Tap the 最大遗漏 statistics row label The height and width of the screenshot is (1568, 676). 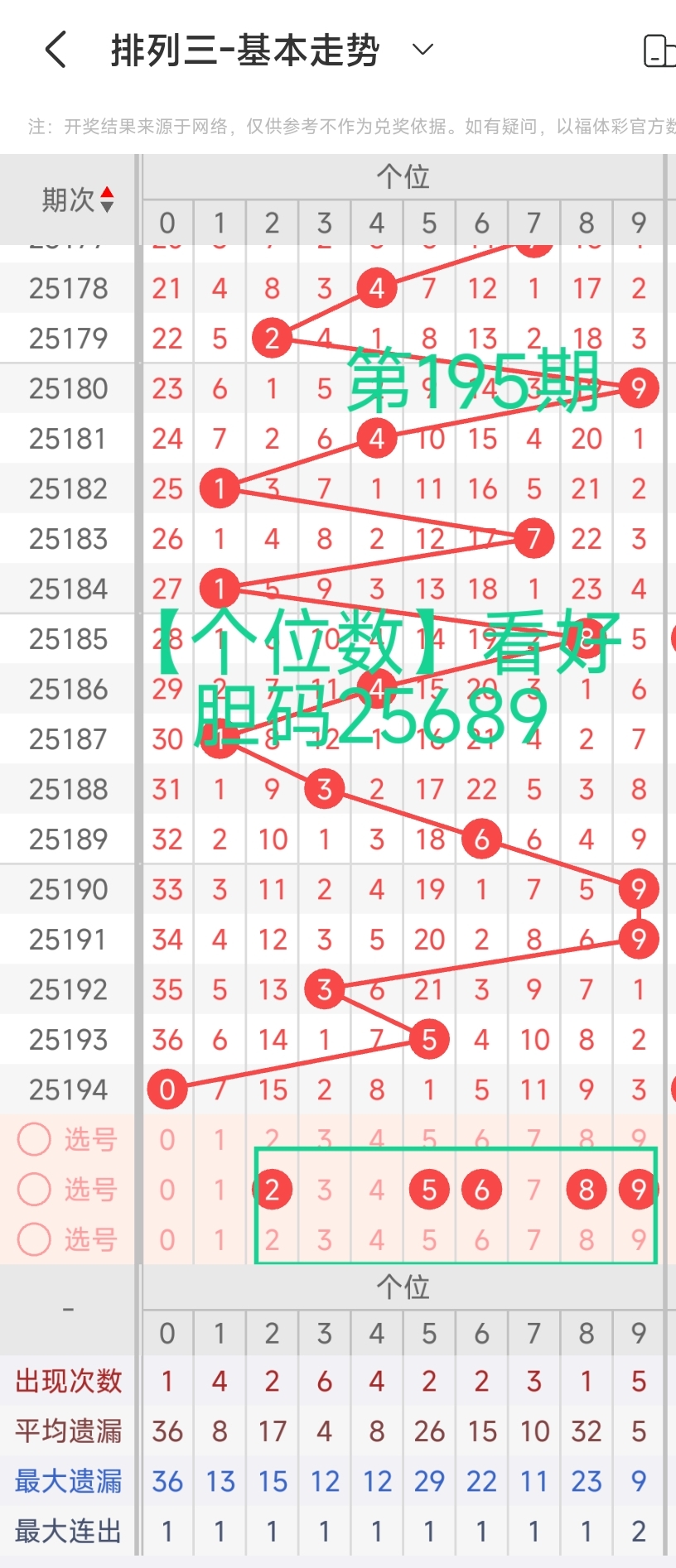point(67,1481)
